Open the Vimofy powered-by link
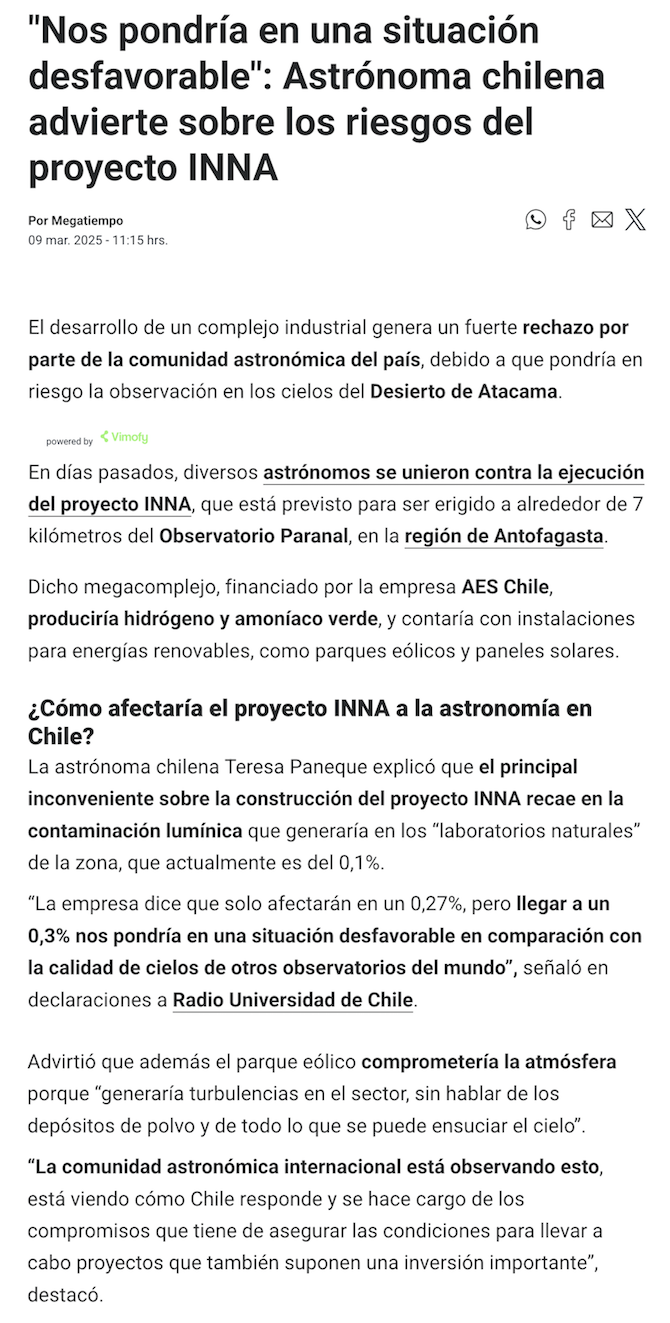670x1323 pixels. [x=124, y=438]
